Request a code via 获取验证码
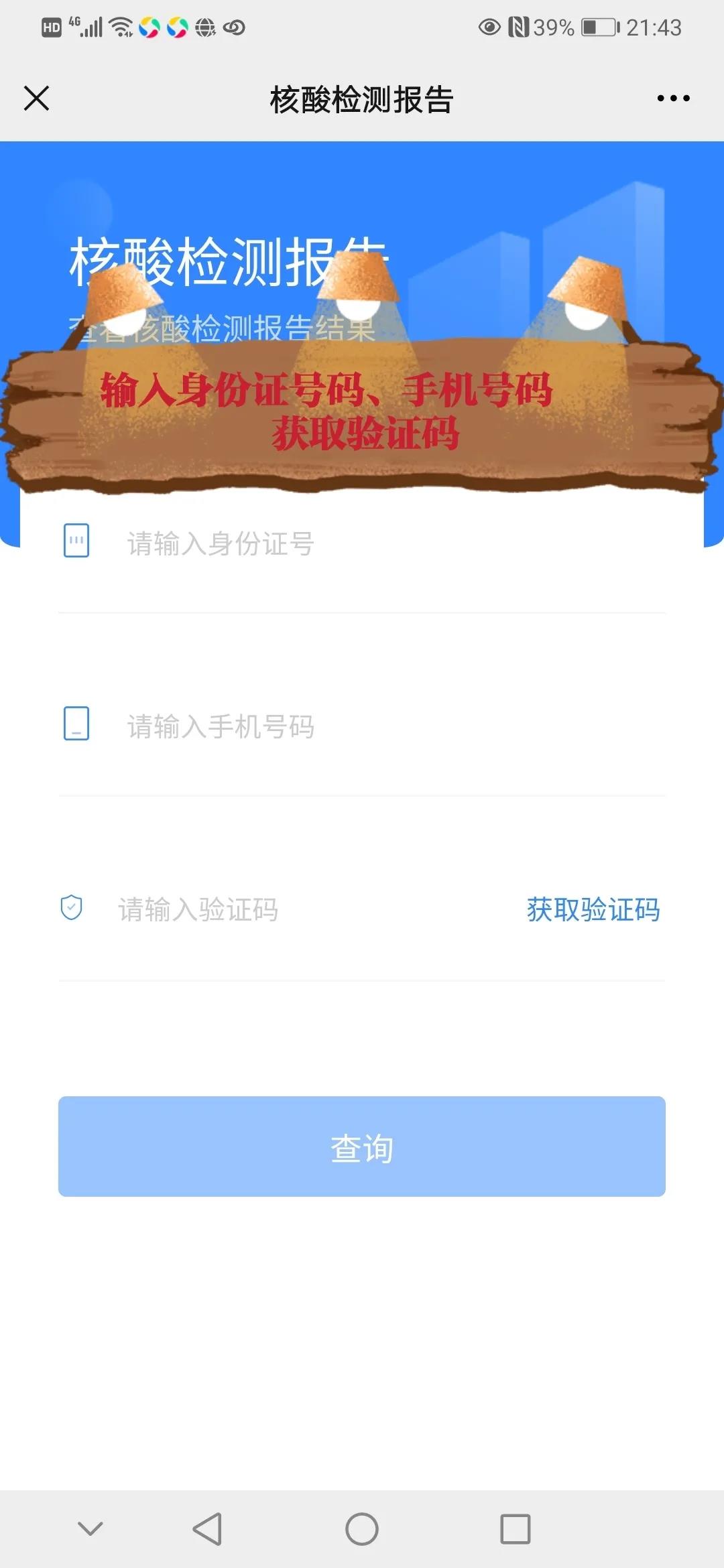 tap(593, 909)
